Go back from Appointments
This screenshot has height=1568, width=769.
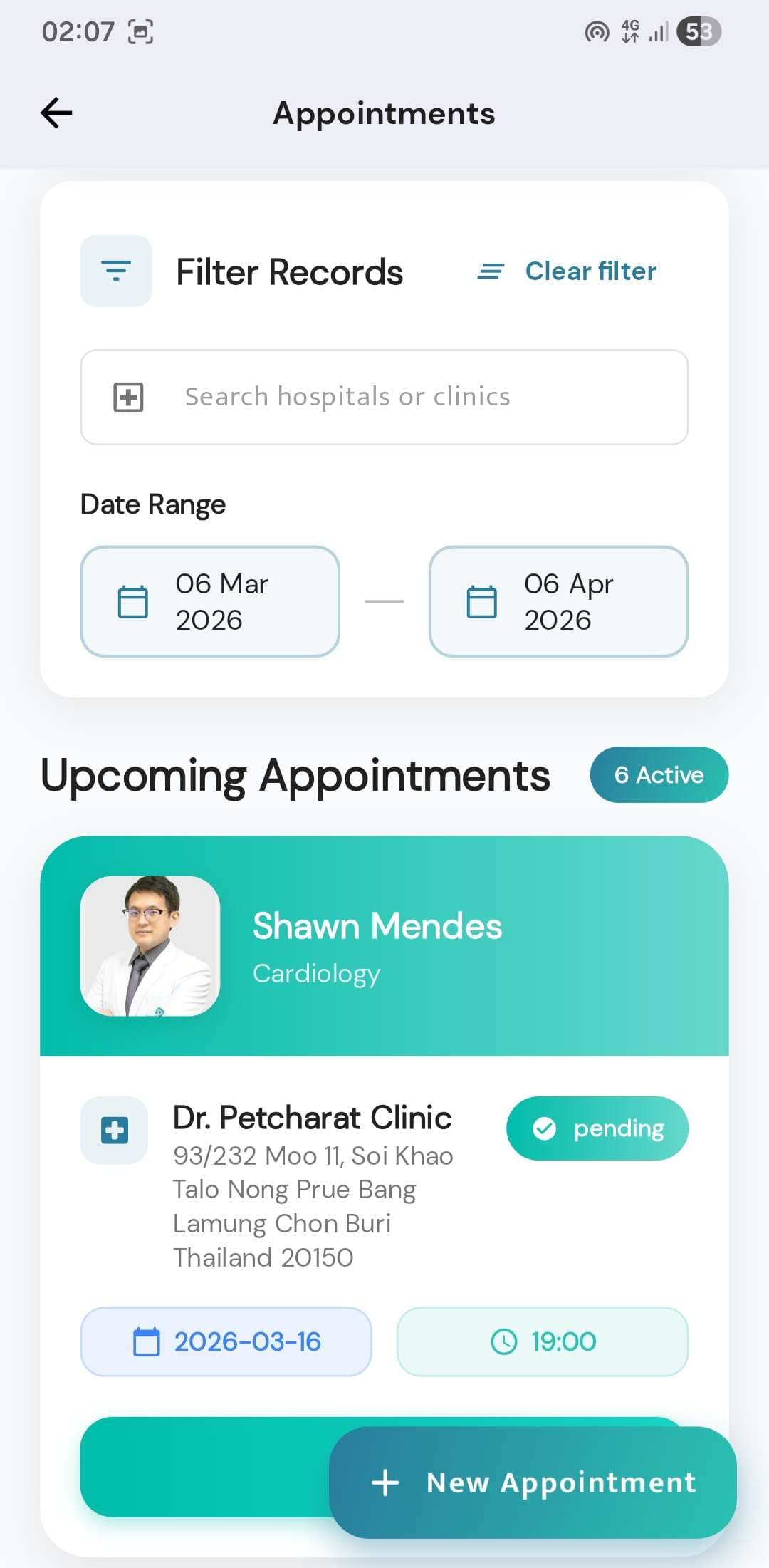pyautogui.click(x=56, y=113)
